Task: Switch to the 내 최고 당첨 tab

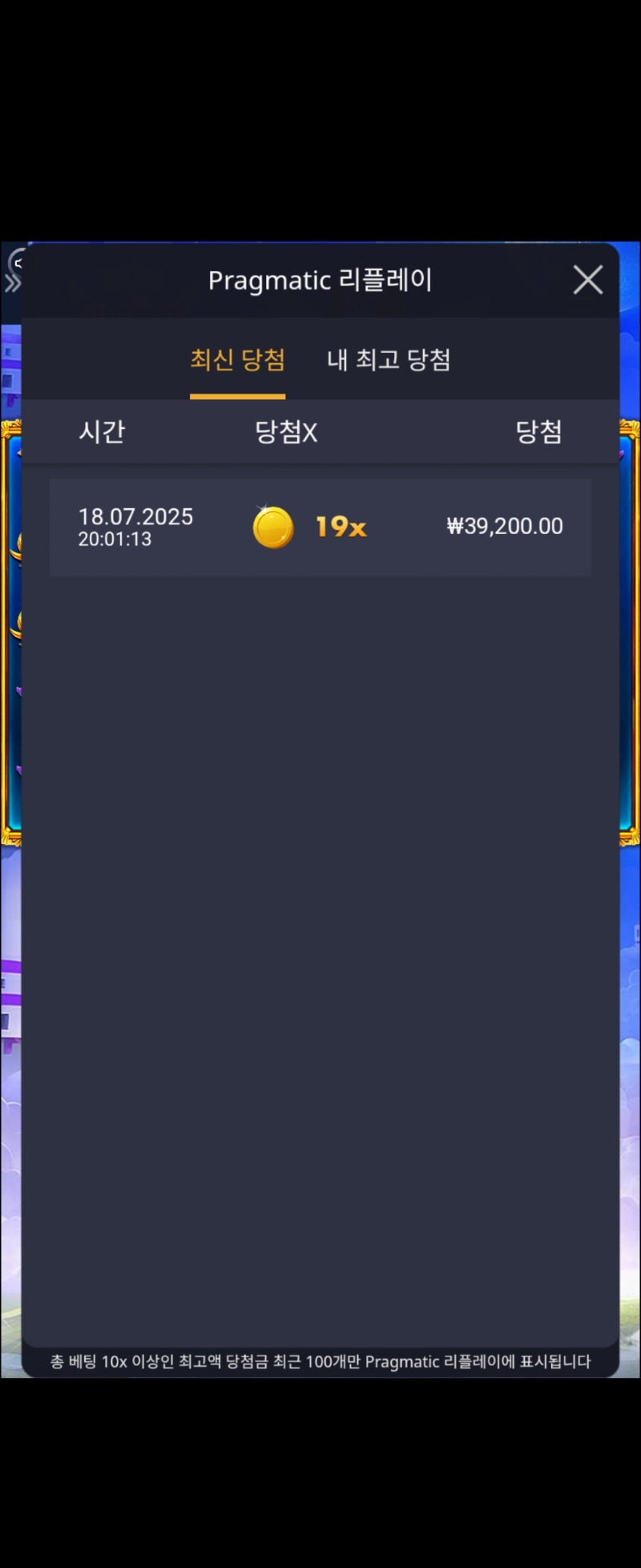Action: click(x=389, y=360)
